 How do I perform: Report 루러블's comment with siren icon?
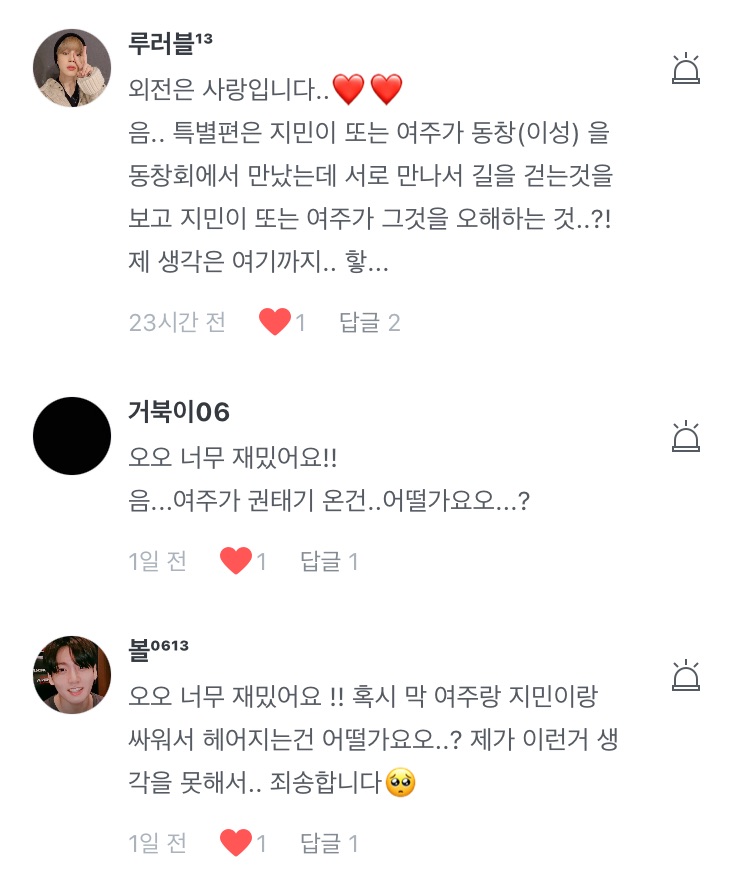(x=686, y=69)
